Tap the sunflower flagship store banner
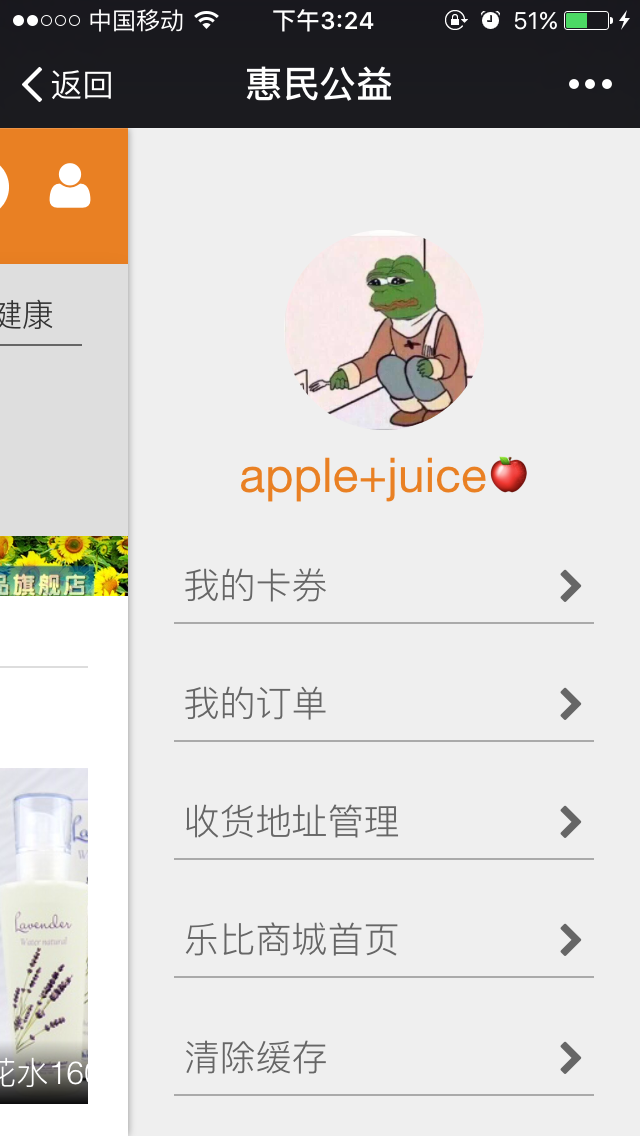This screenshot has width=640, height=1136. click(64, 566)
